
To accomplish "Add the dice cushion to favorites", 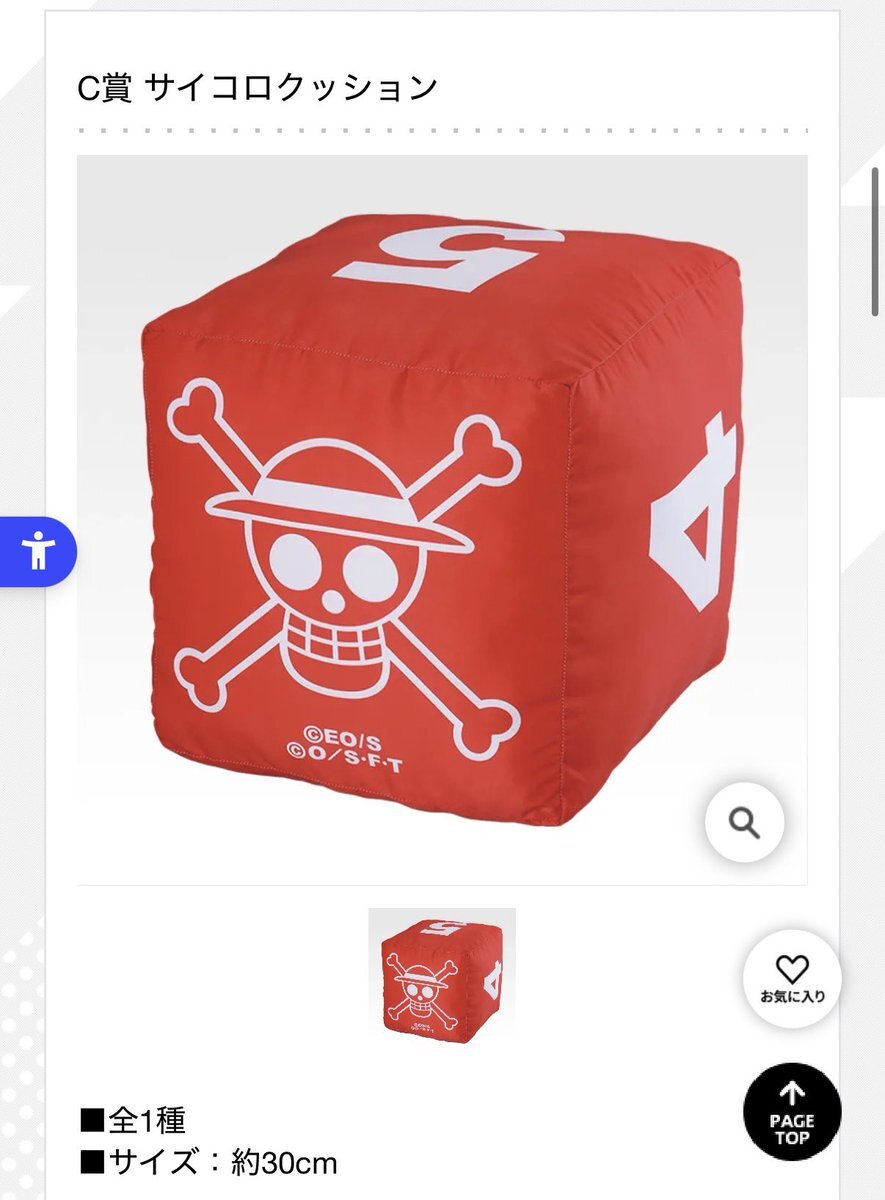I will [x=791, y=978].
